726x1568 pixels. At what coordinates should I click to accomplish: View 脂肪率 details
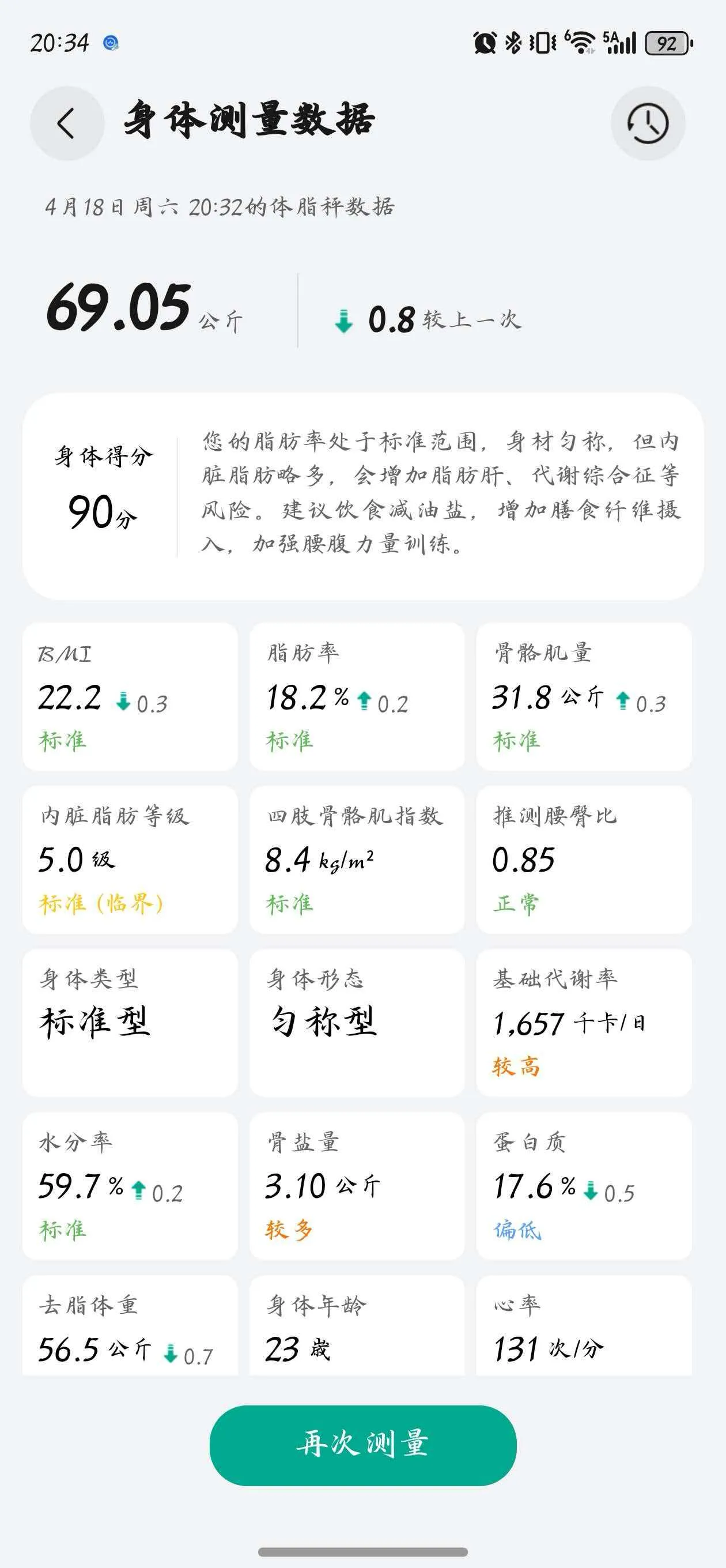tap(357, 696)
